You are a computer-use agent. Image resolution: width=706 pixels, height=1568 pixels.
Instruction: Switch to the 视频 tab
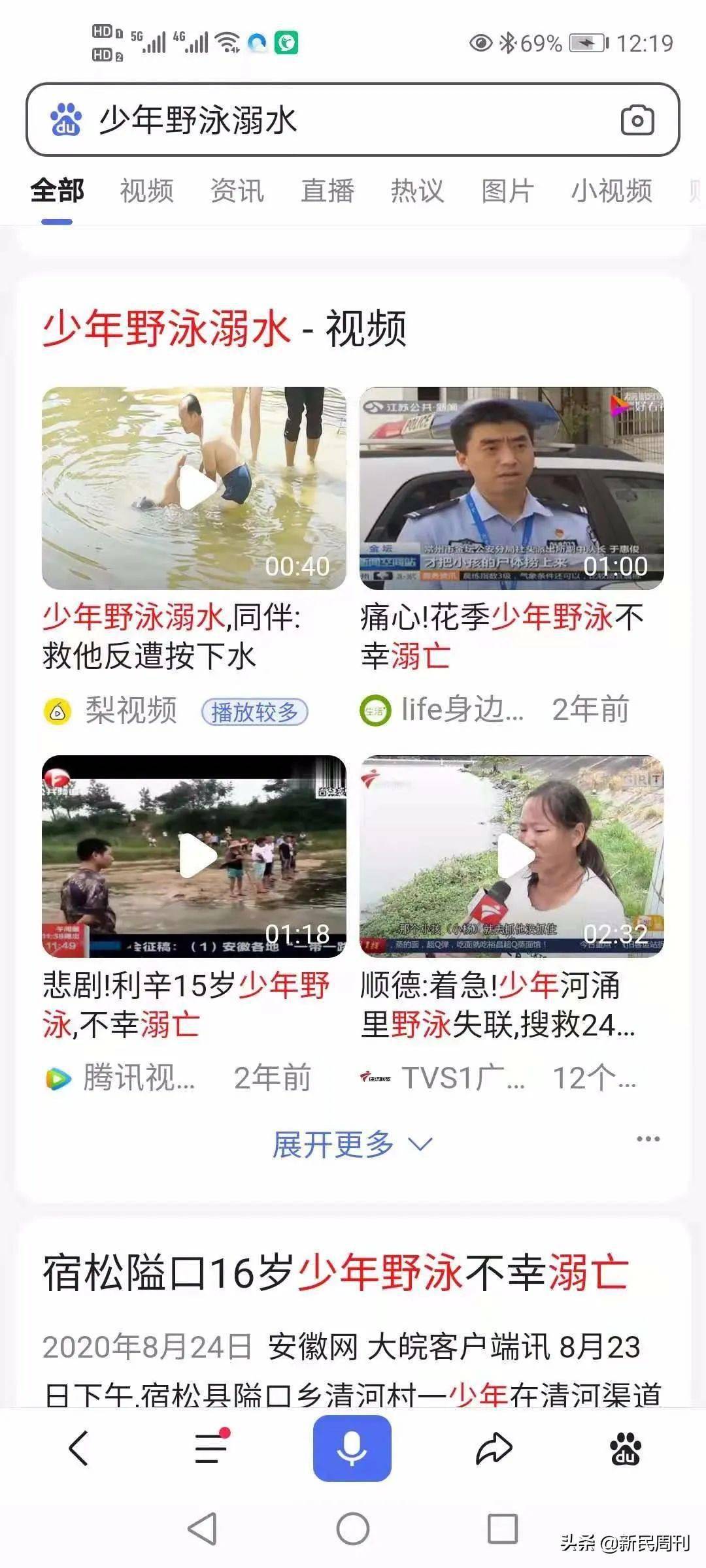tap(146, 191)
